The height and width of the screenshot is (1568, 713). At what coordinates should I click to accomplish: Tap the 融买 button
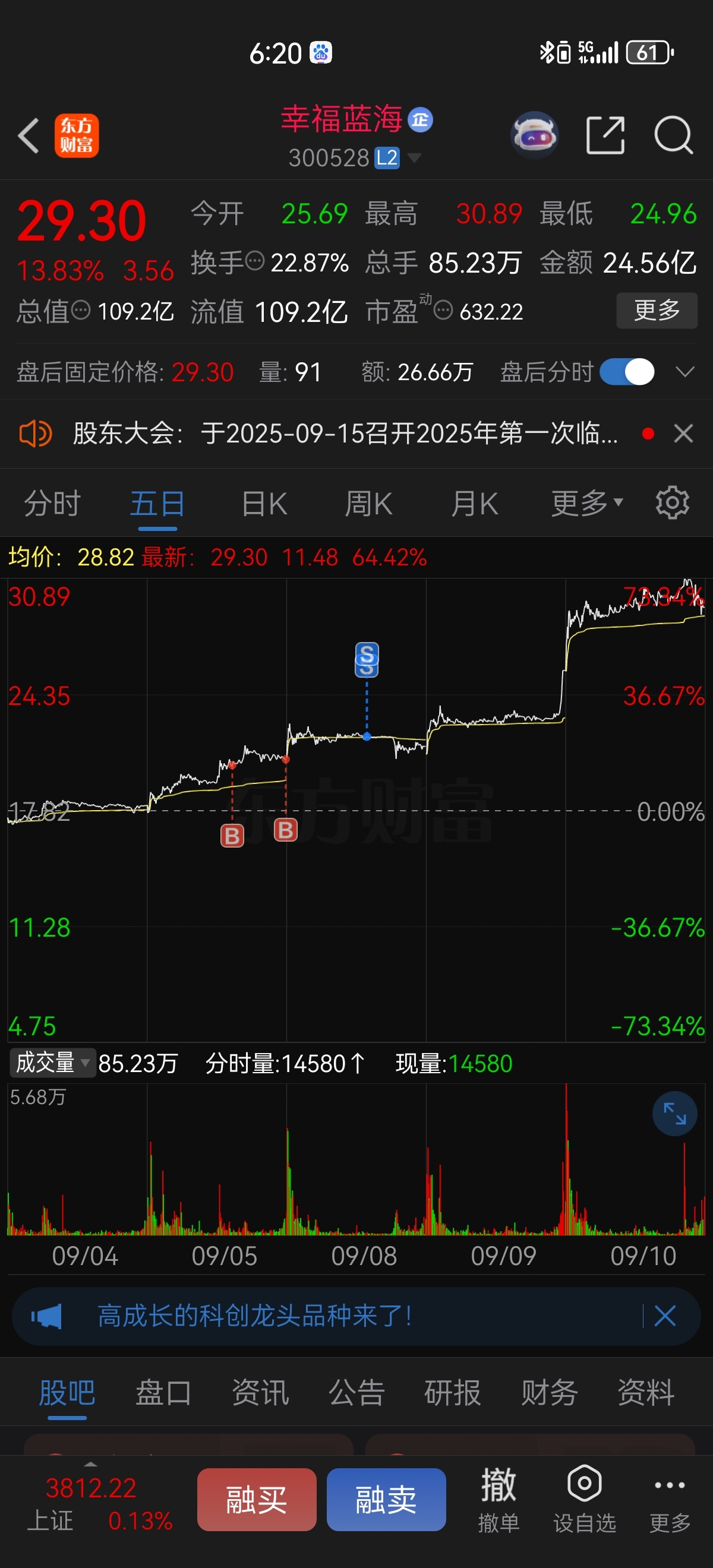point(256,1500)
